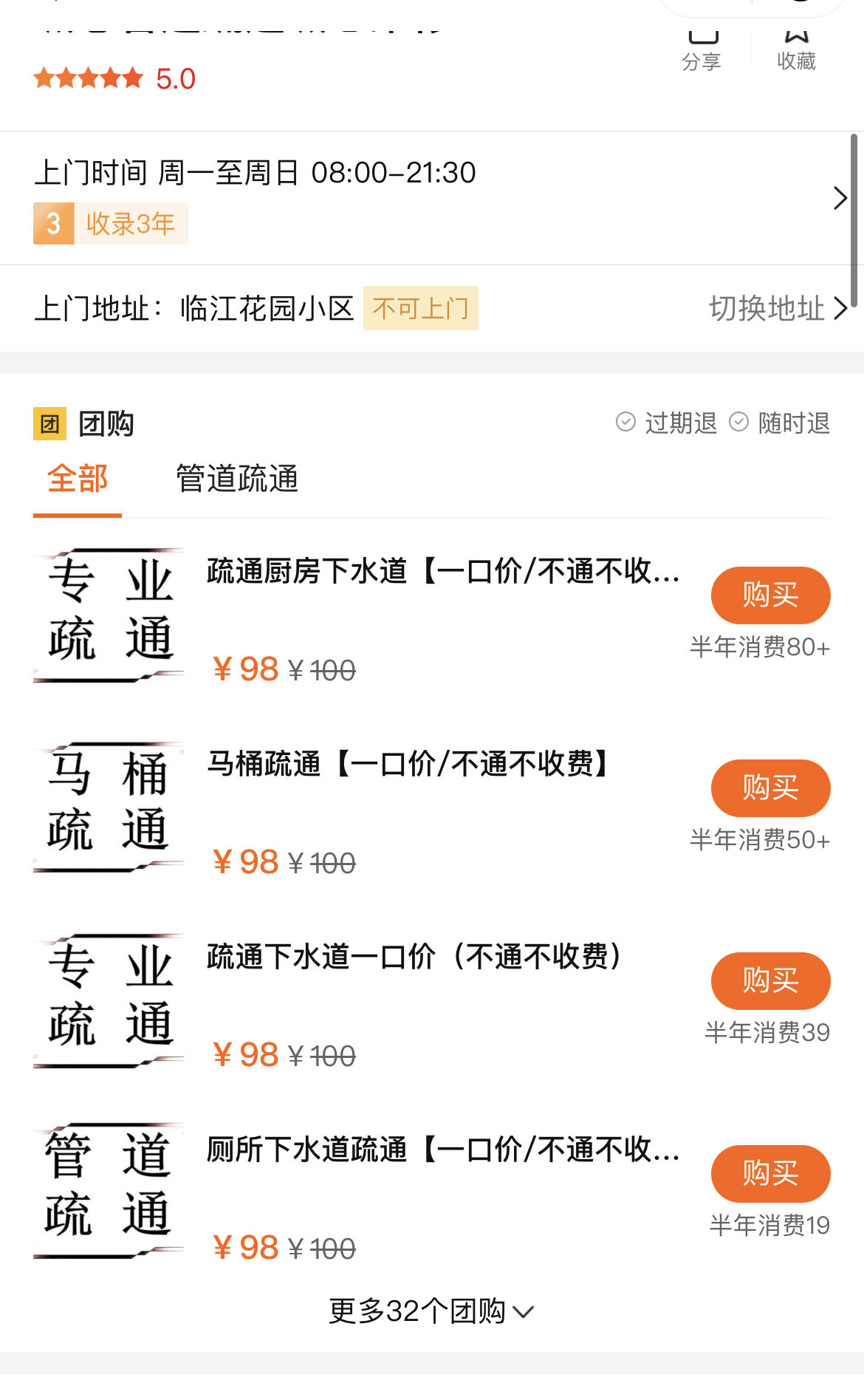
Task: Tap 切换地址 to change address
Action: pos(777,308)
